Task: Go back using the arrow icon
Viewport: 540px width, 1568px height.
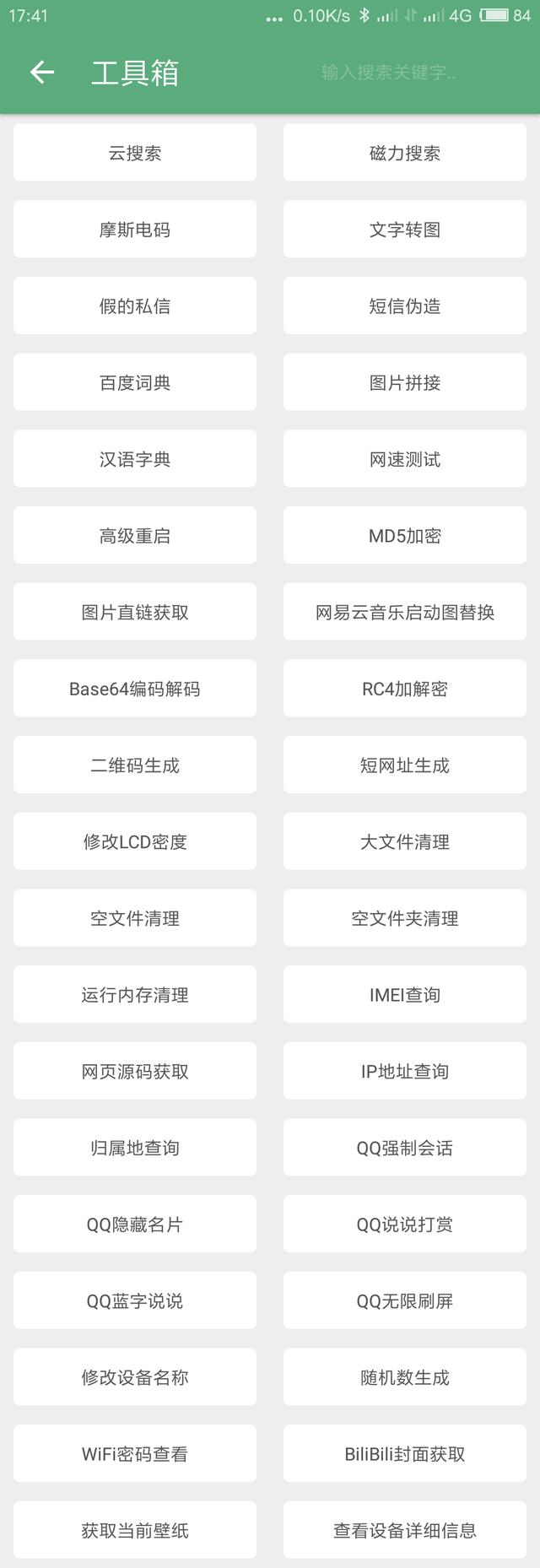Action: (x=42, y=73)
